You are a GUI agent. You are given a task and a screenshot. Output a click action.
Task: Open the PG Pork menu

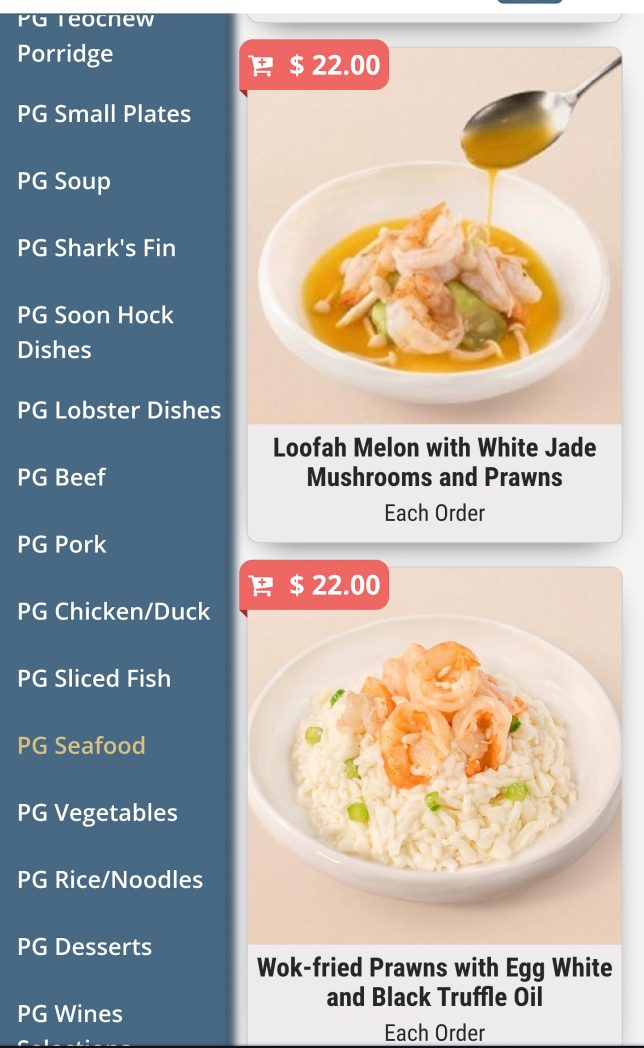pyautogui.click(x=62, y=544)
